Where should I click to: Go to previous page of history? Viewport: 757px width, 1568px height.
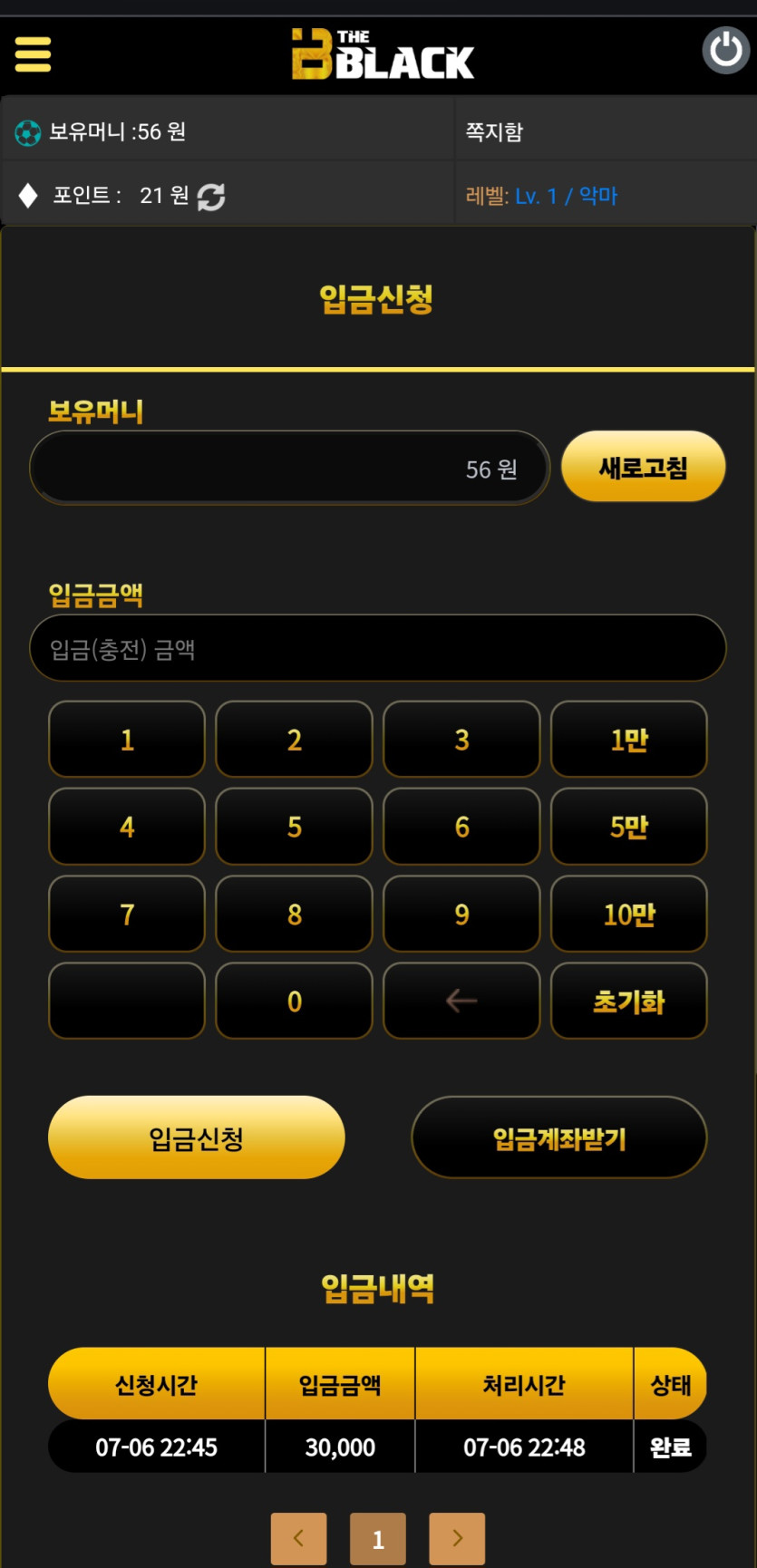click(298, 1538)
